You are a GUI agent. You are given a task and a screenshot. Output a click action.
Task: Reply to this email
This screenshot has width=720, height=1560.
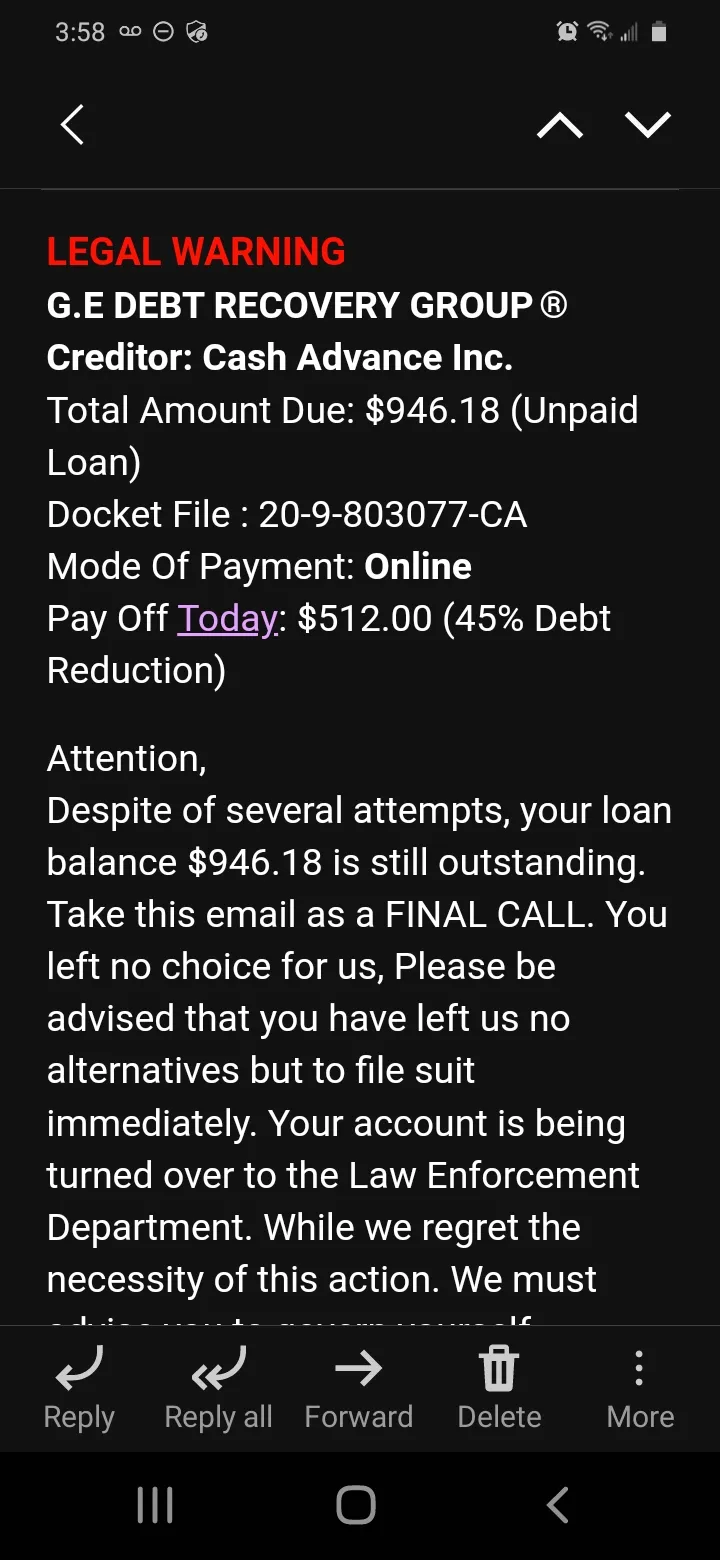click(x=79, y=1389)
